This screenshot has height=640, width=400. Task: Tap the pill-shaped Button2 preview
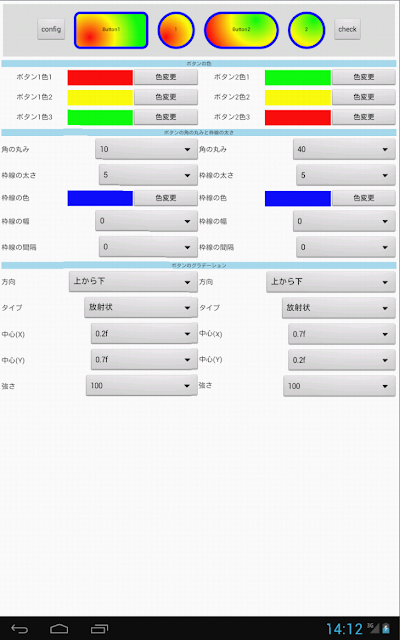point(241,30)
